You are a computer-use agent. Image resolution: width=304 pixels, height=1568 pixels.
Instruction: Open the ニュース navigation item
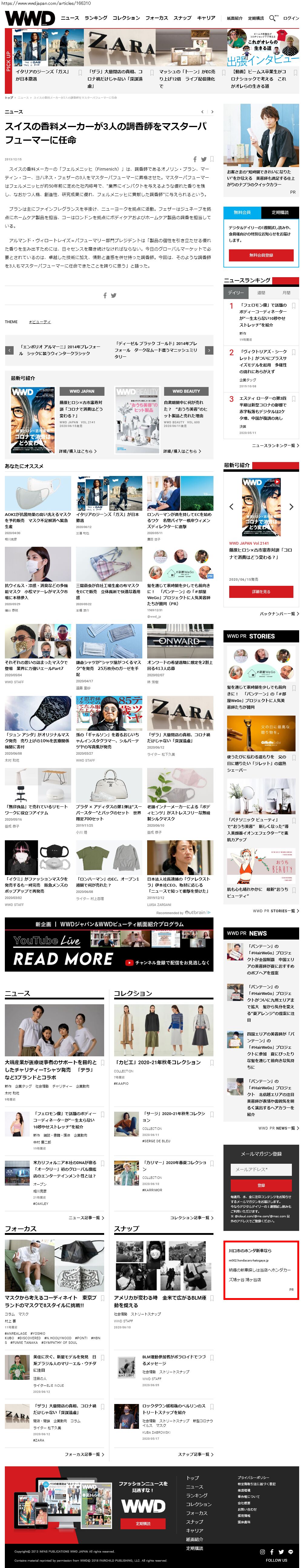pos(69,18)
